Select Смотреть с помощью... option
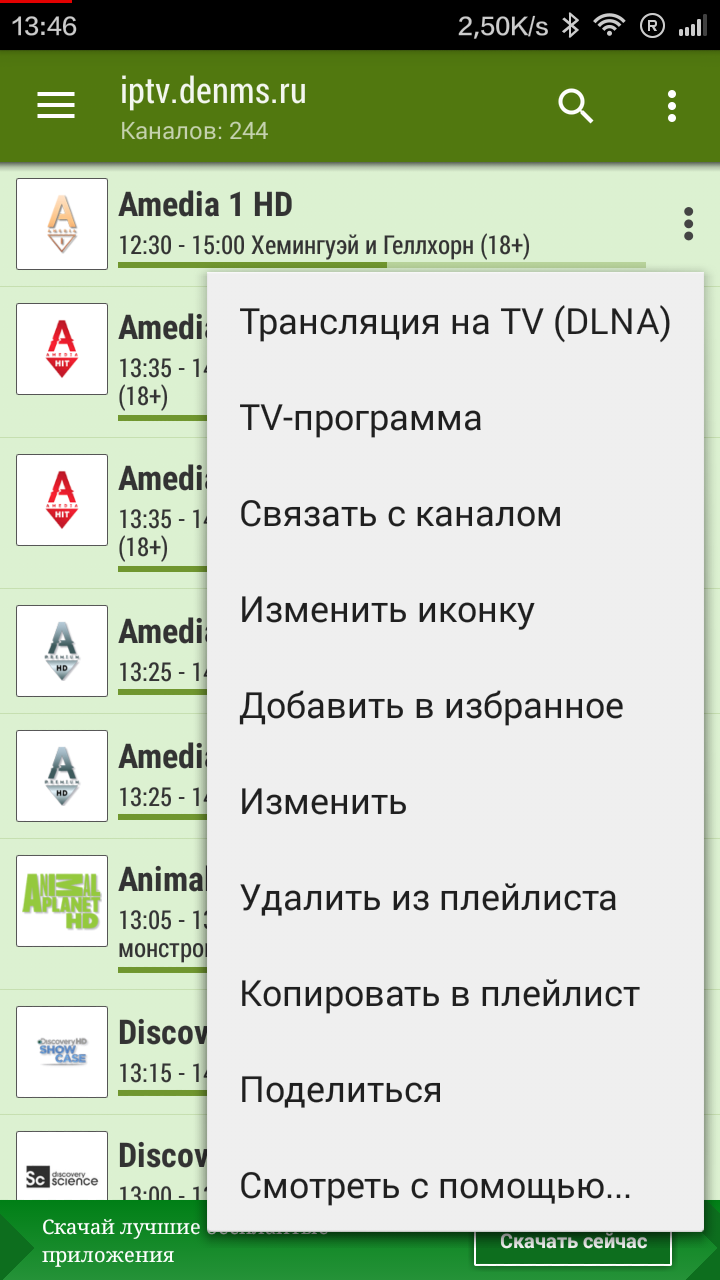Image resolution: width=720 pixels, height=1280 pixels. click(455, 1186)
